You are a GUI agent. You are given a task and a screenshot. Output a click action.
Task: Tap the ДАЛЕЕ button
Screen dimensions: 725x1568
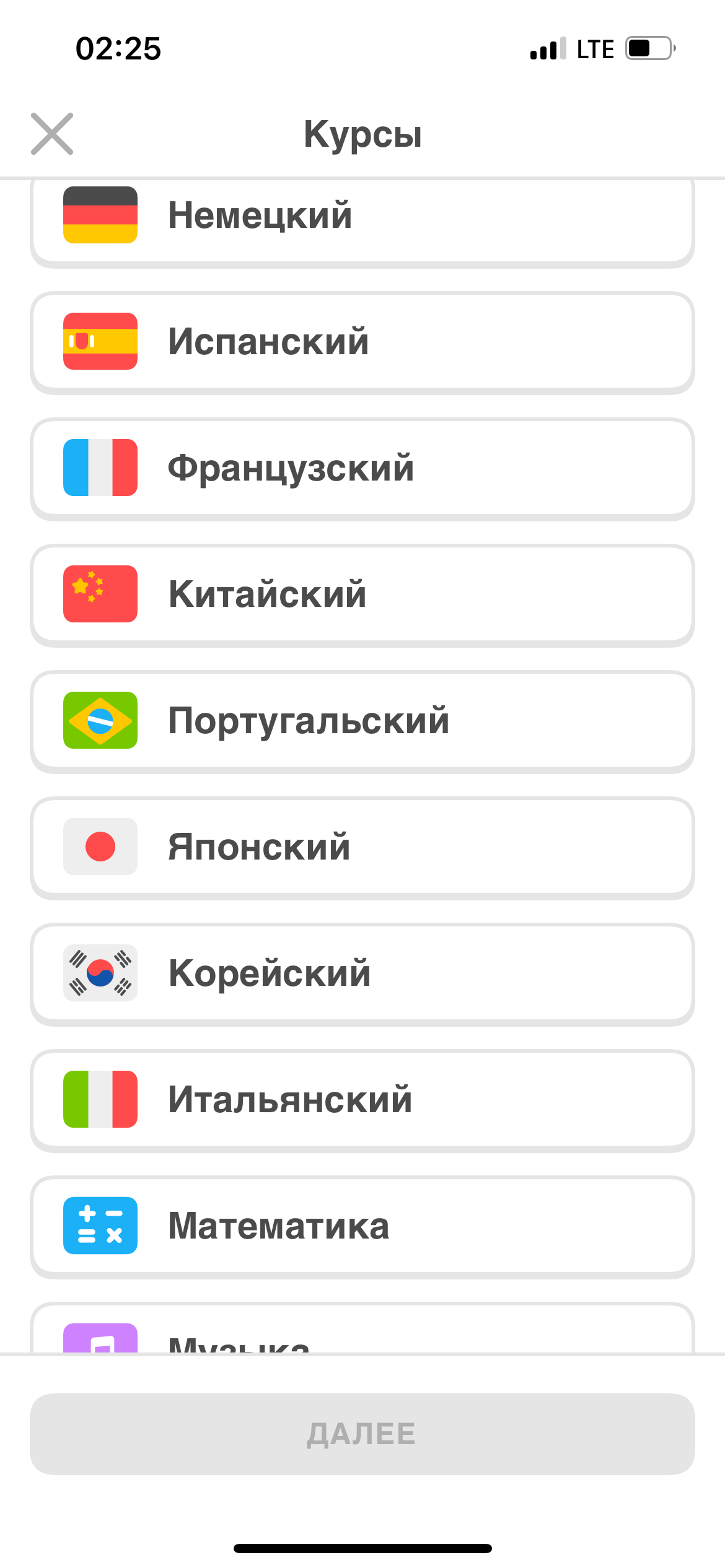[x=362, y=1434]
